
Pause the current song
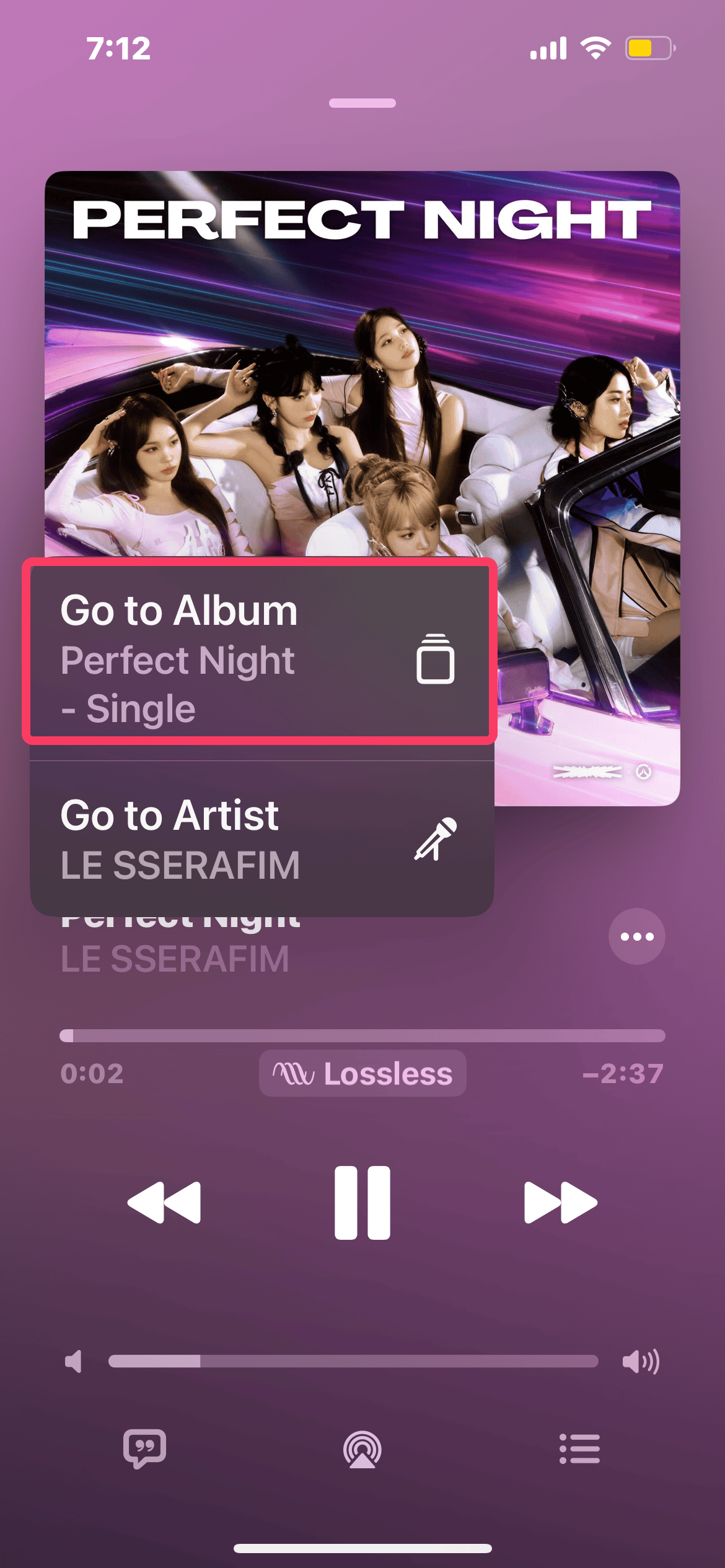pos(362,1203)
